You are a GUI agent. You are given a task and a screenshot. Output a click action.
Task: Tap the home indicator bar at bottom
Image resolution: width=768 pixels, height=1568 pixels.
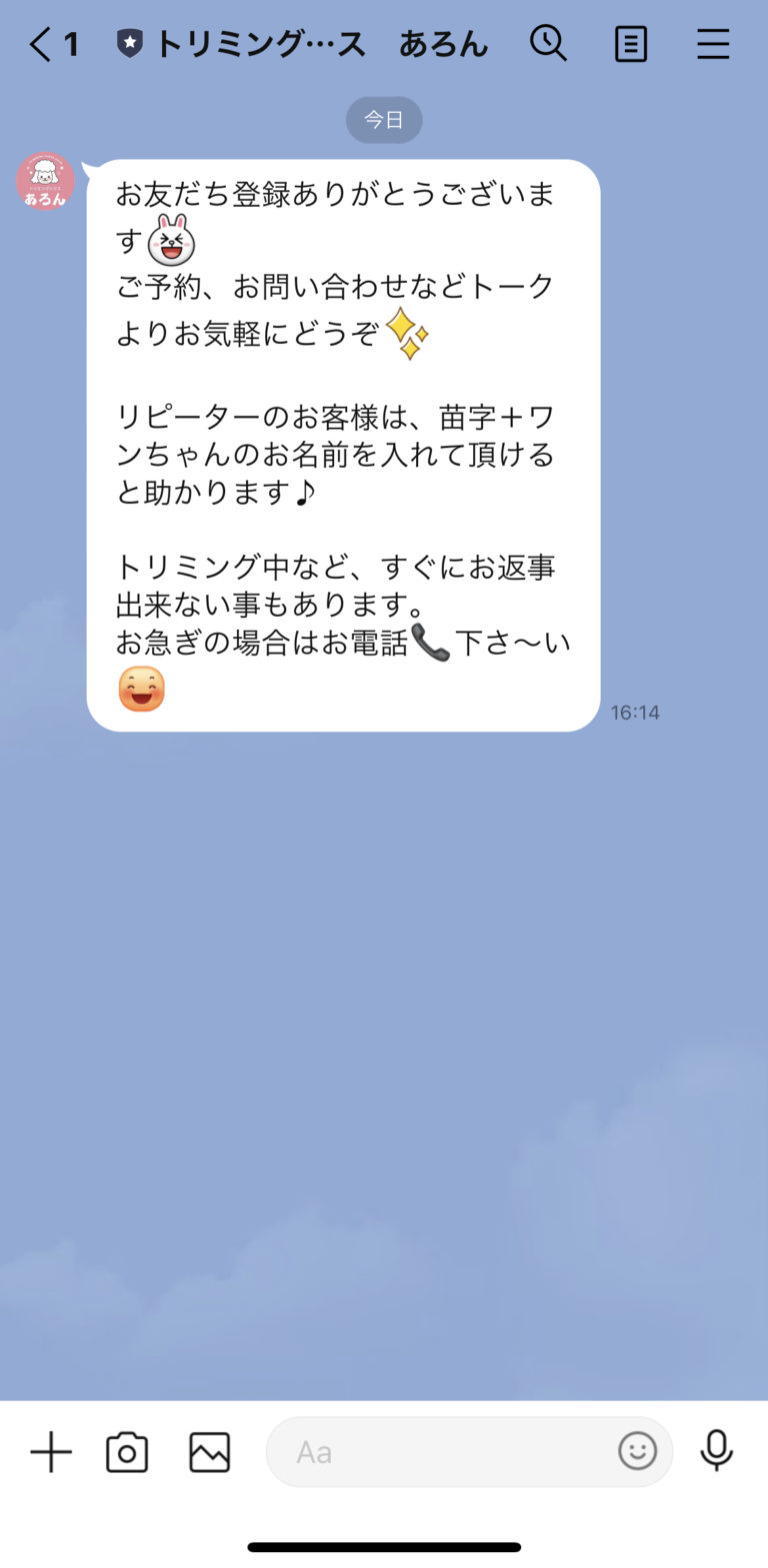[x=384, y=1544]
